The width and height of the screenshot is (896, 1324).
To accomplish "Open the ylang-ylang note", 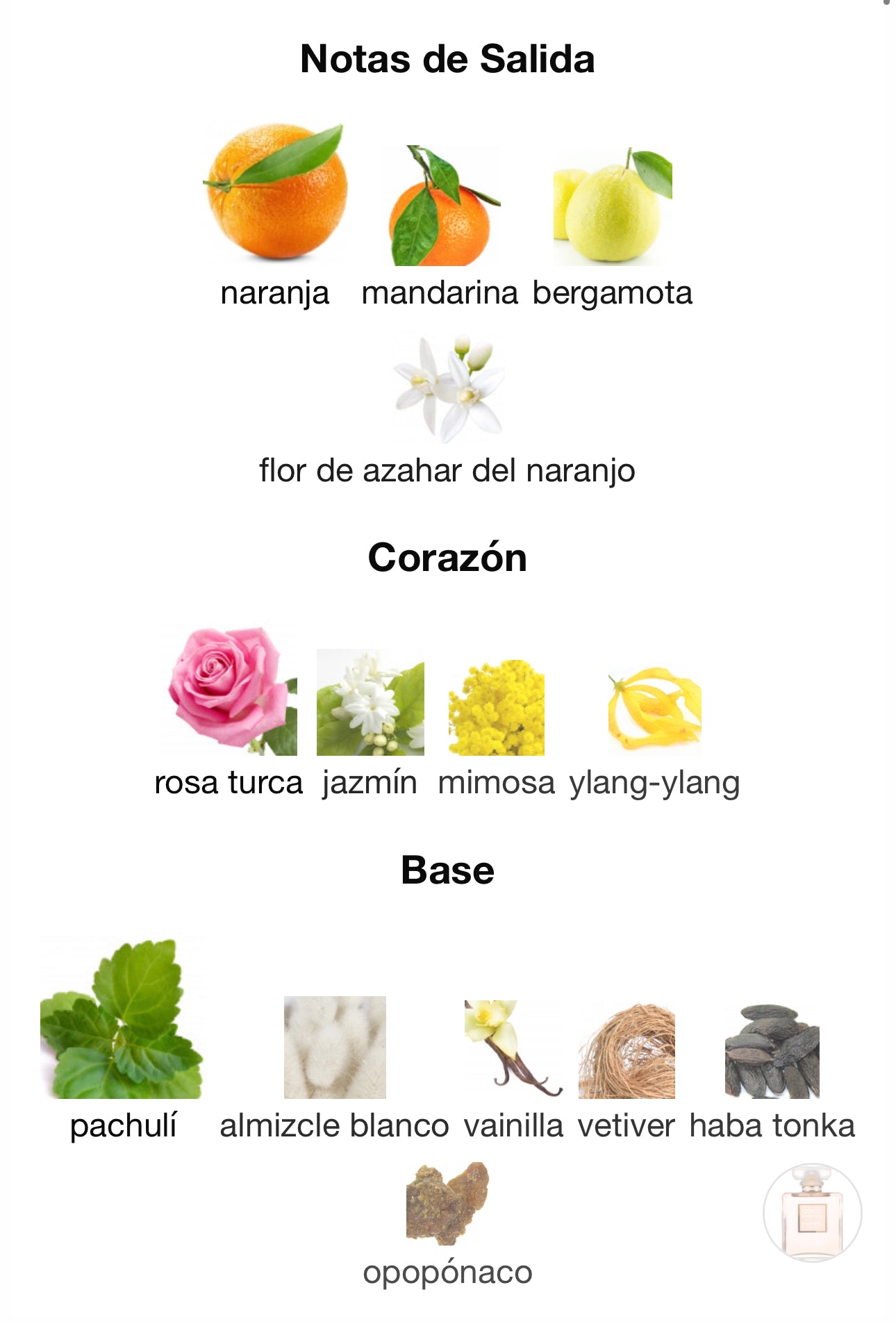I will [654, 710].
